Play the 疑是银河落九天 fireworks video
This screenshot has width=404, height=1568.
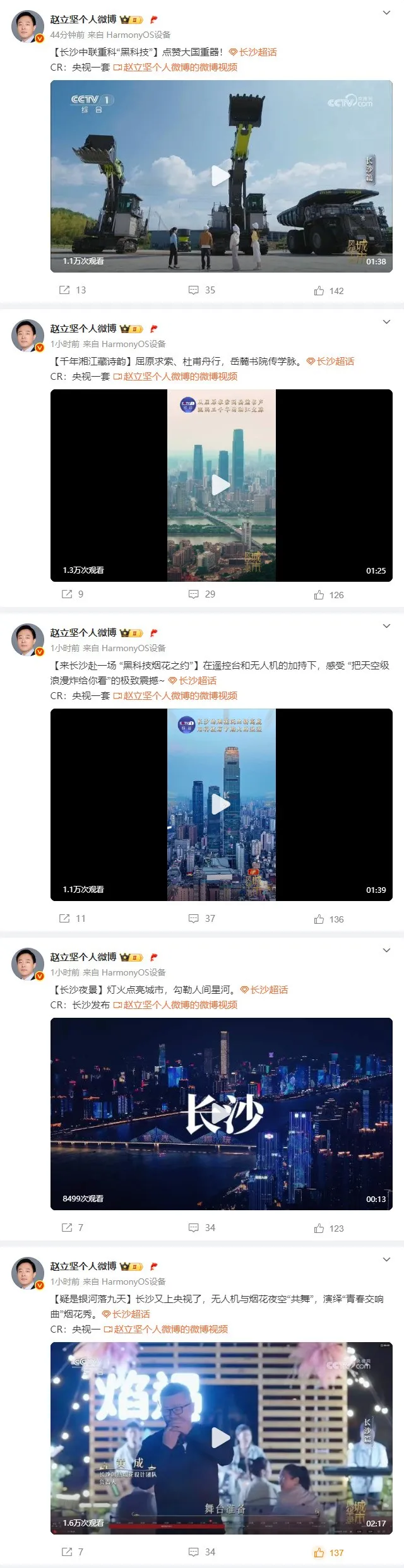pyautogui.click(x=220, y=1437)
